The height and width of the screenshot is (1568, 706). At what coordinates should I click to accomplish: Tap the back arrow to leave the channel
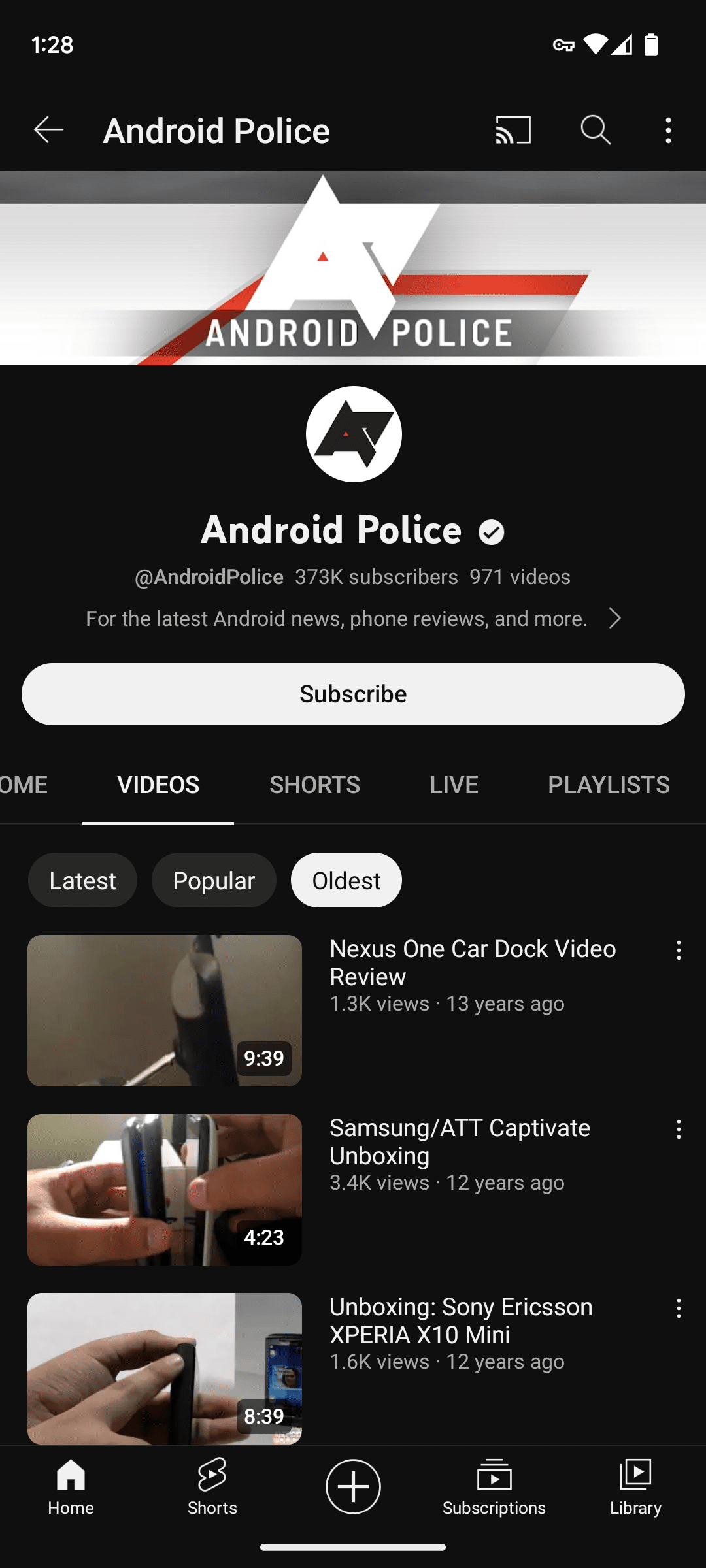[x=48, y=130]
